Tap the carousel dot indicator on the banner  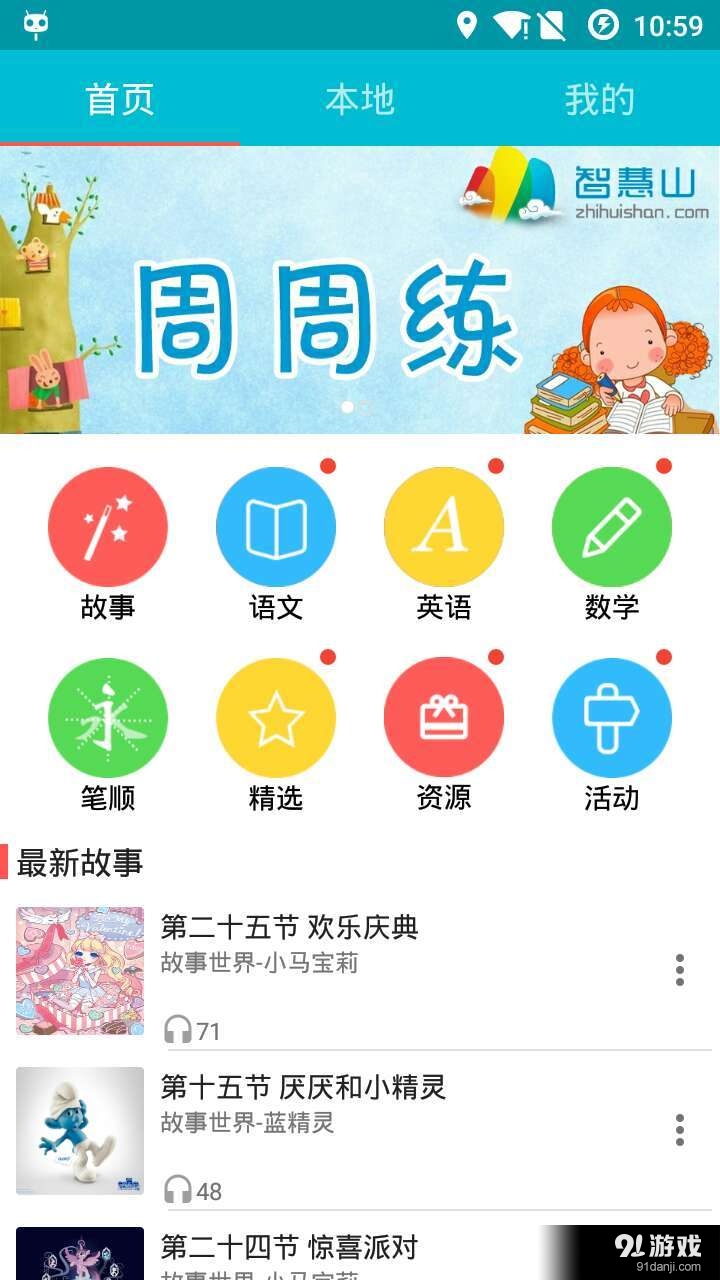[349, 405]
